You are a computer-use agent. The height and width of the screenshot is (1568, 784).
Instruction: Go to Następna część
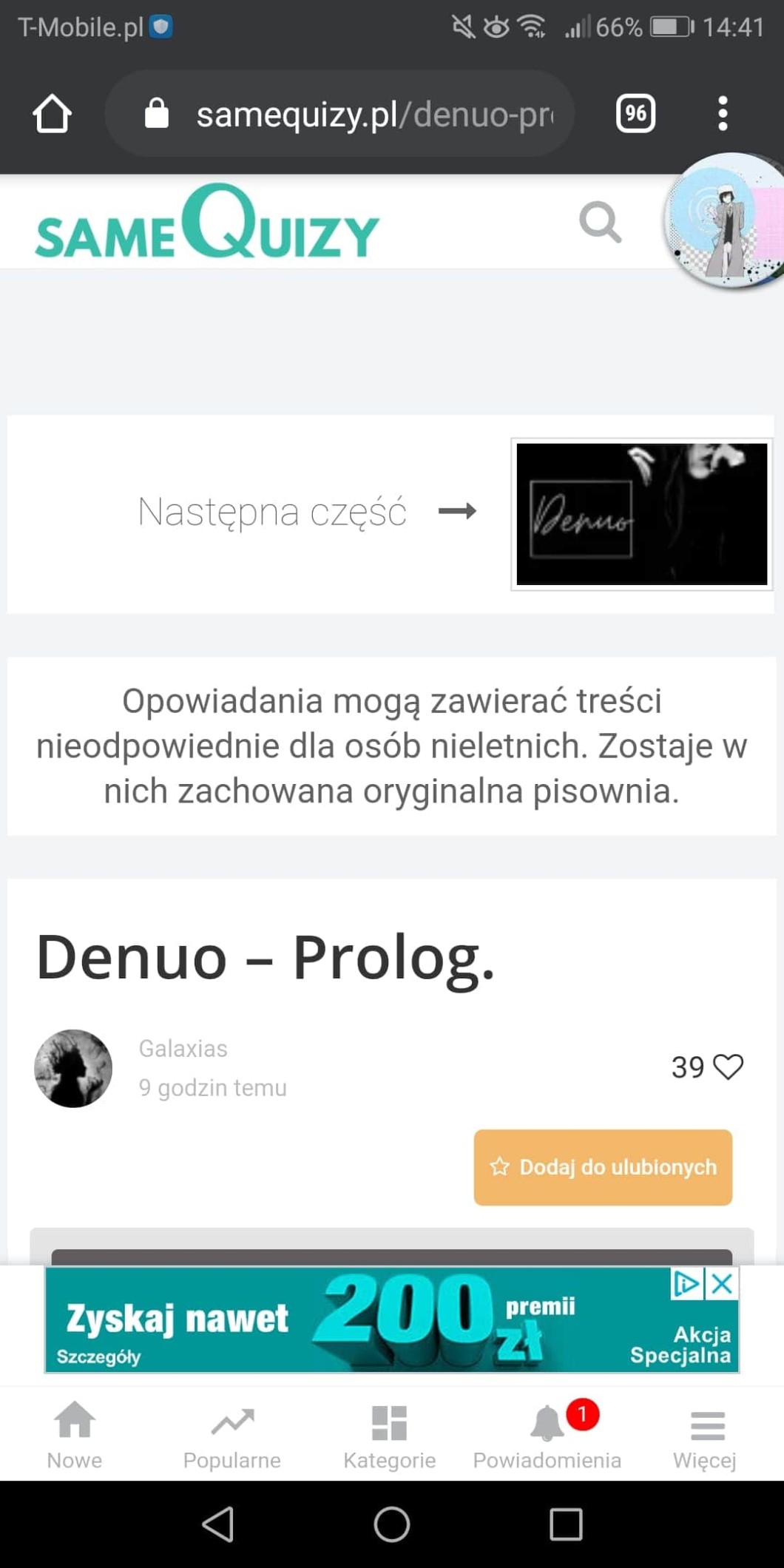coord(307,512)
